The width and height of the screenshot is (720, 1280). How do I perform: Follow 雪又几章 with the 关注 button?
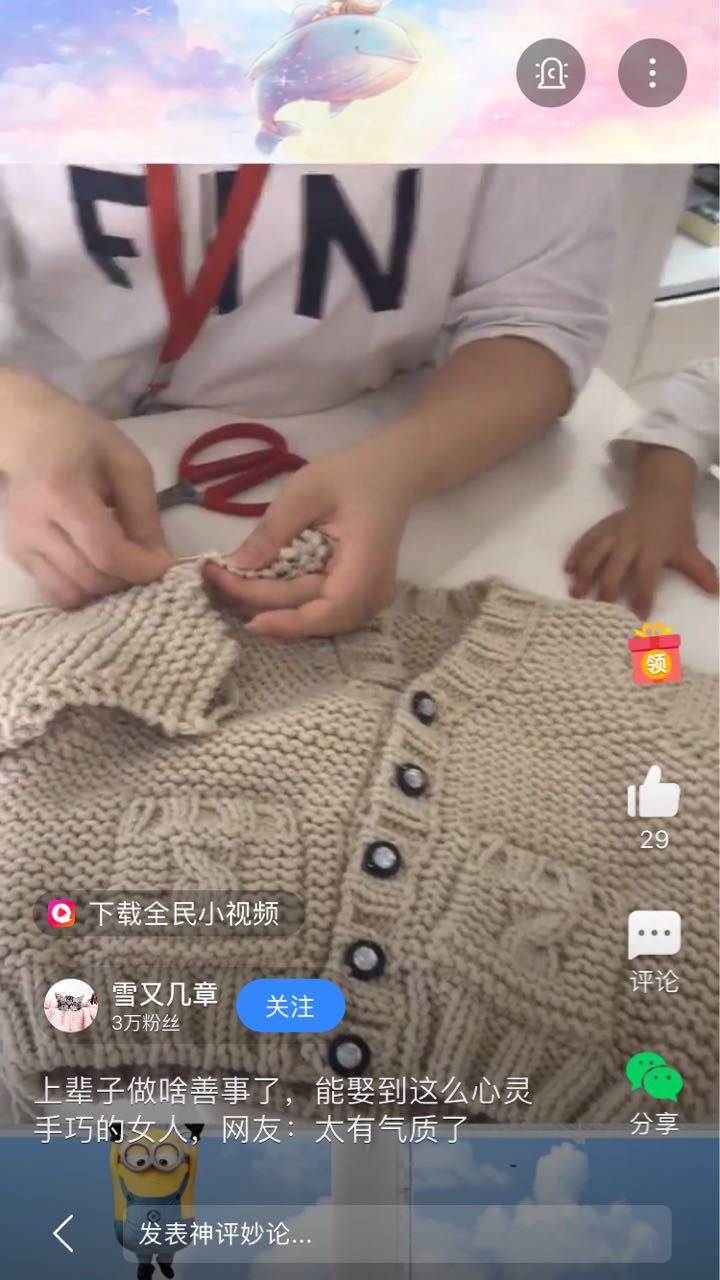click(290, 1005)
